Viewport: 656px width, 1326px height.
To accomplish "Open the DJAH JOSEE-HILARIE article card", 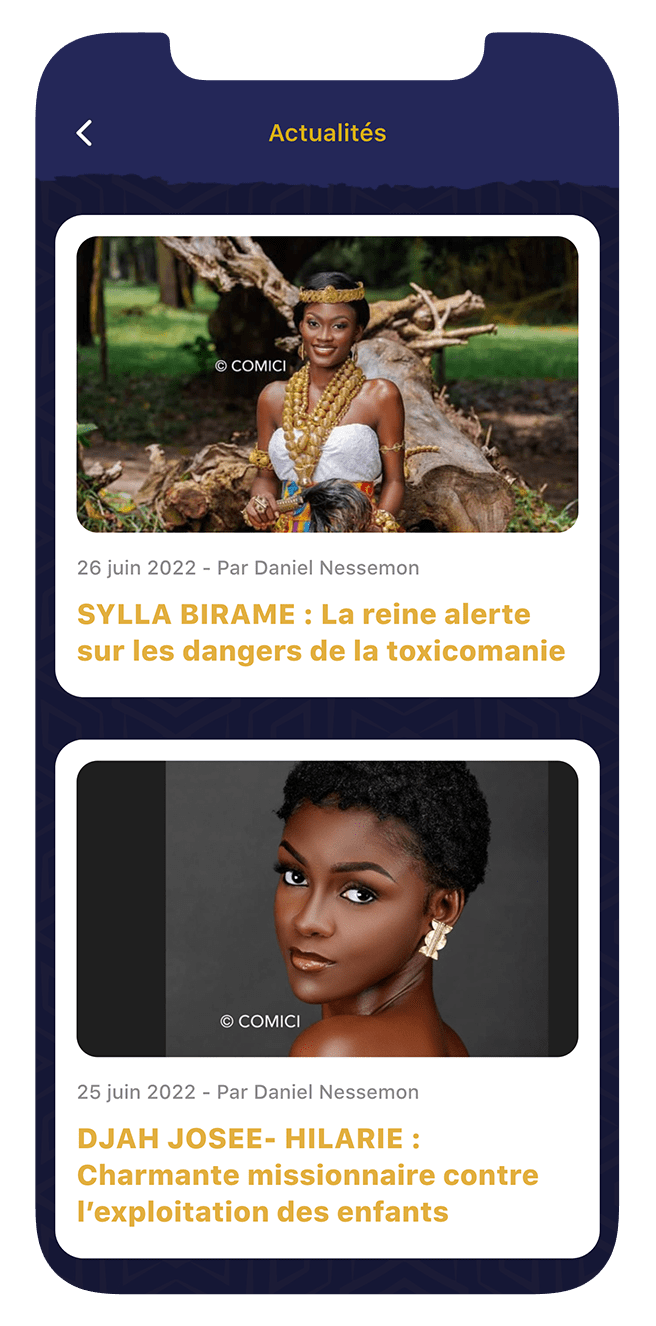I will point(327,998).
